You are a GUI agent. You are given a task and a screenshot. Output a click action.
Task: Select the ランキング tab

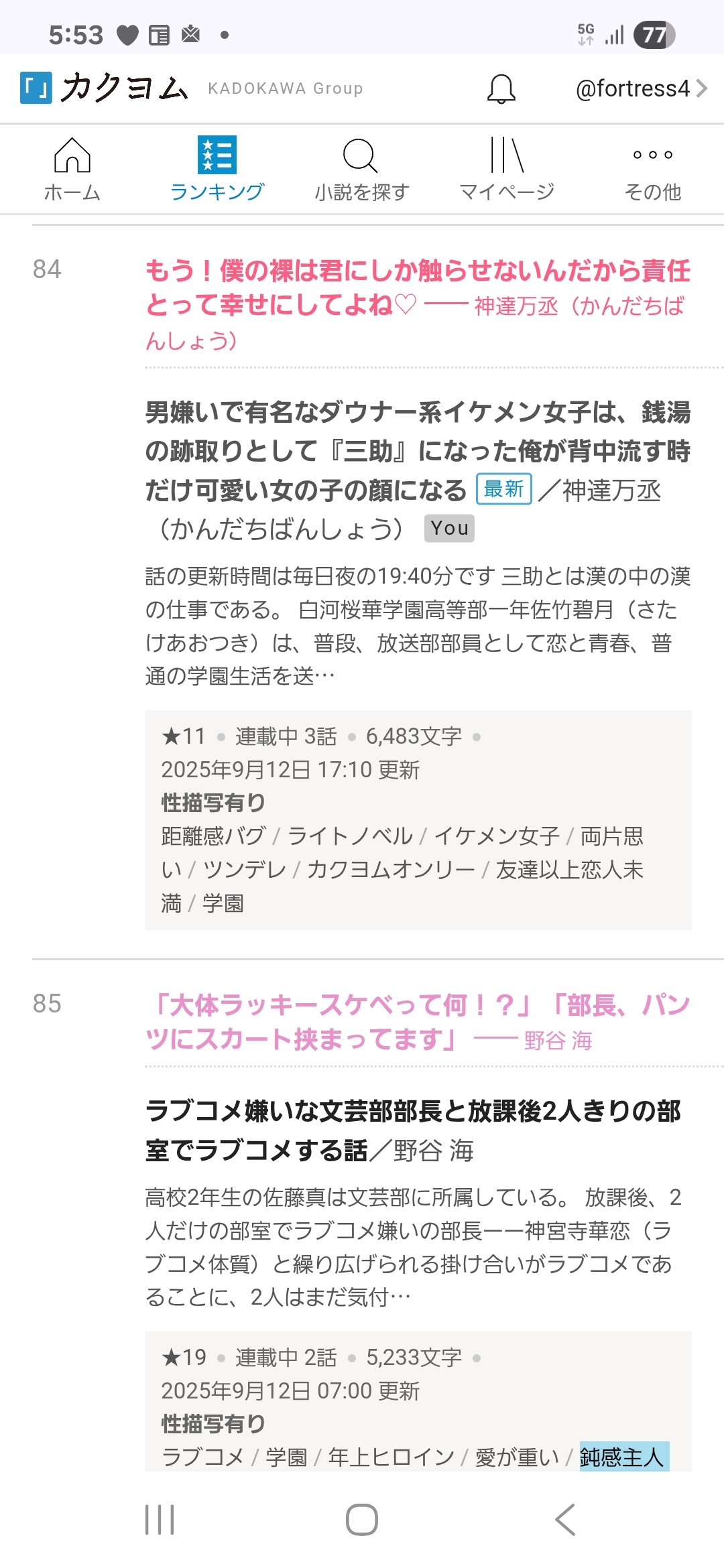[x=217, y=169]
